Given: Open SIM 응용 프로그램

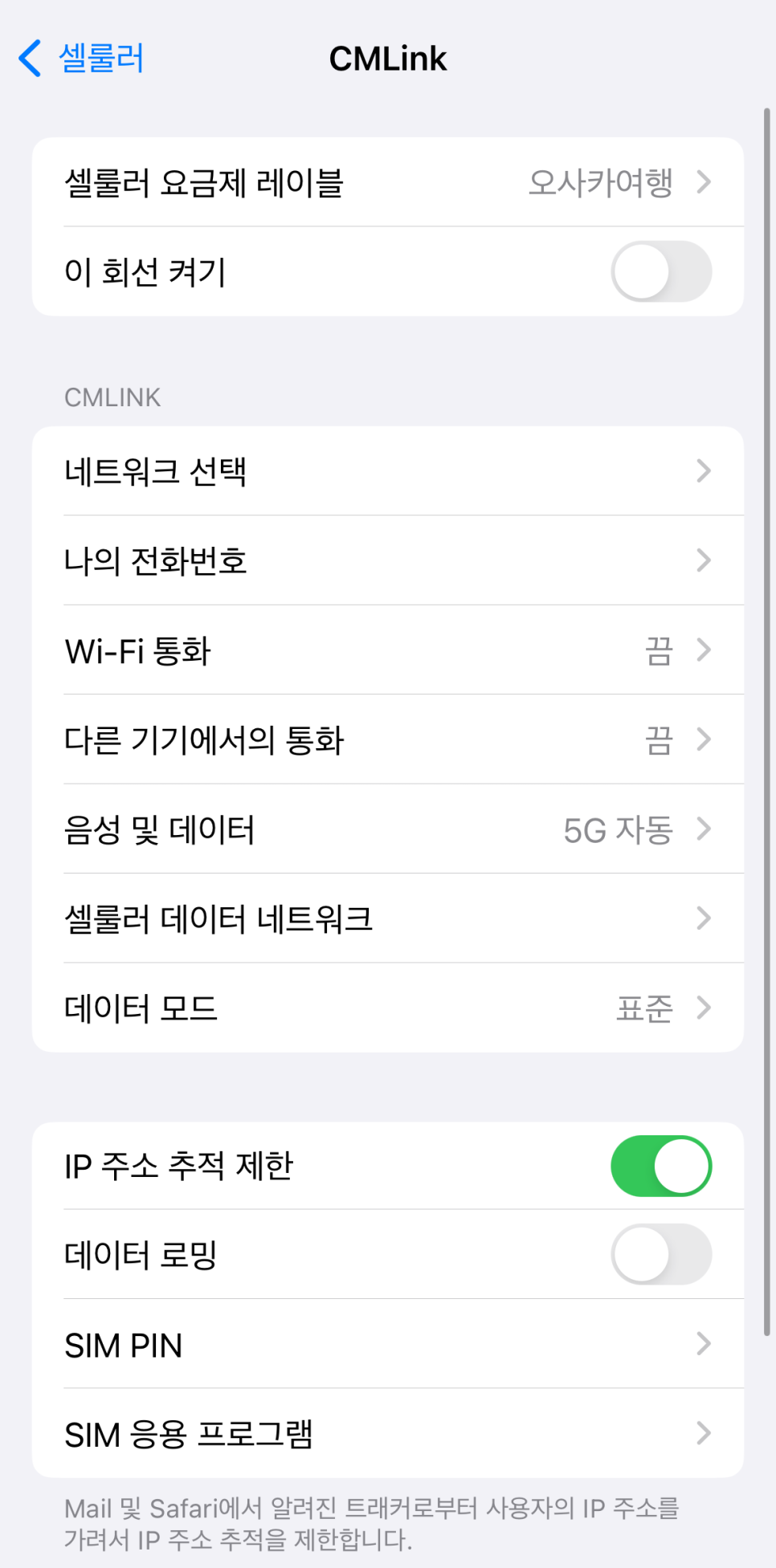Looking at the screenshot, I should 387,1433.
